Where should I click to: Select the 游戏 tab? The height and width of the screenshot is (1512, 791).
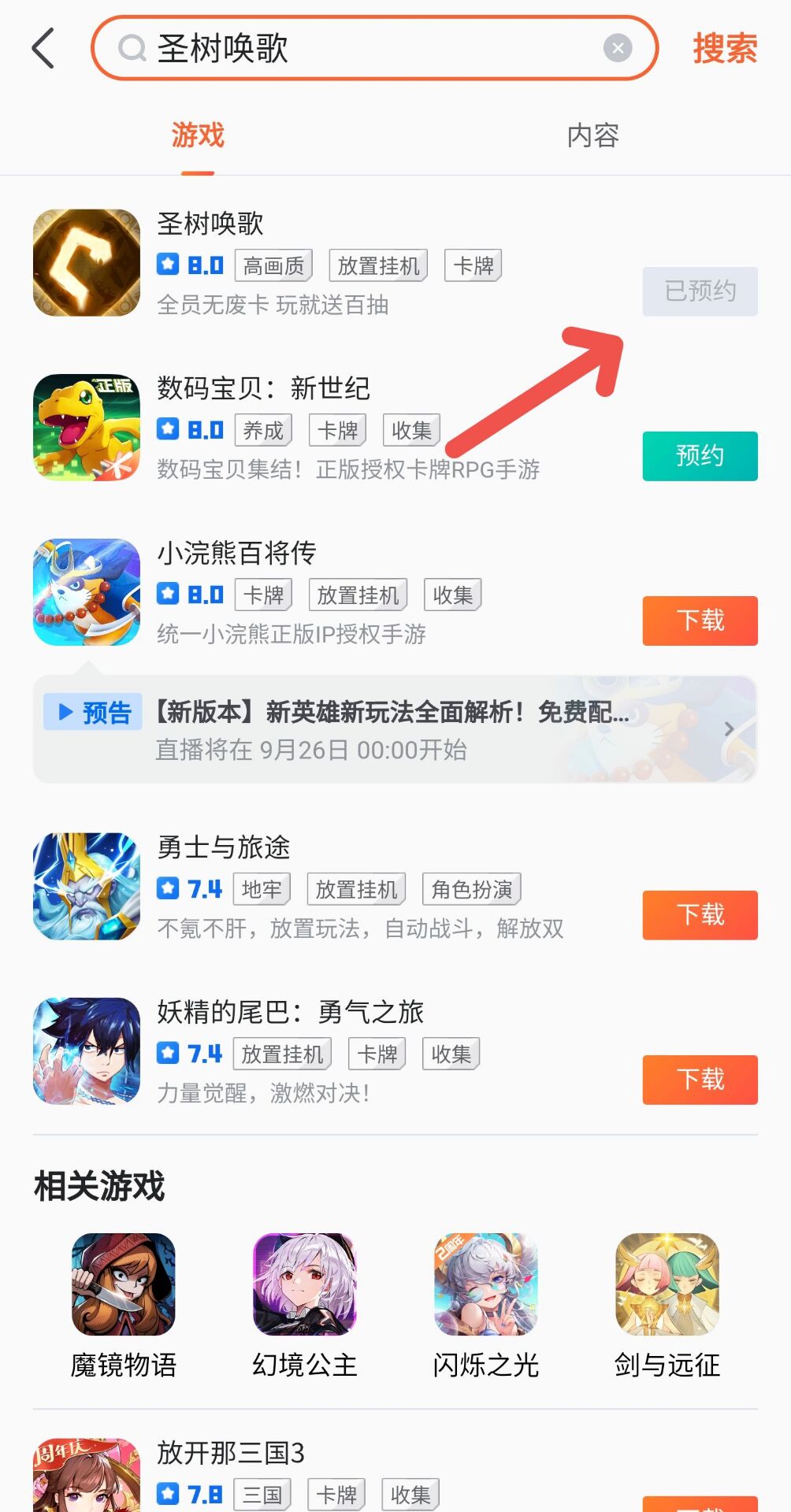(x=198, y=135)
